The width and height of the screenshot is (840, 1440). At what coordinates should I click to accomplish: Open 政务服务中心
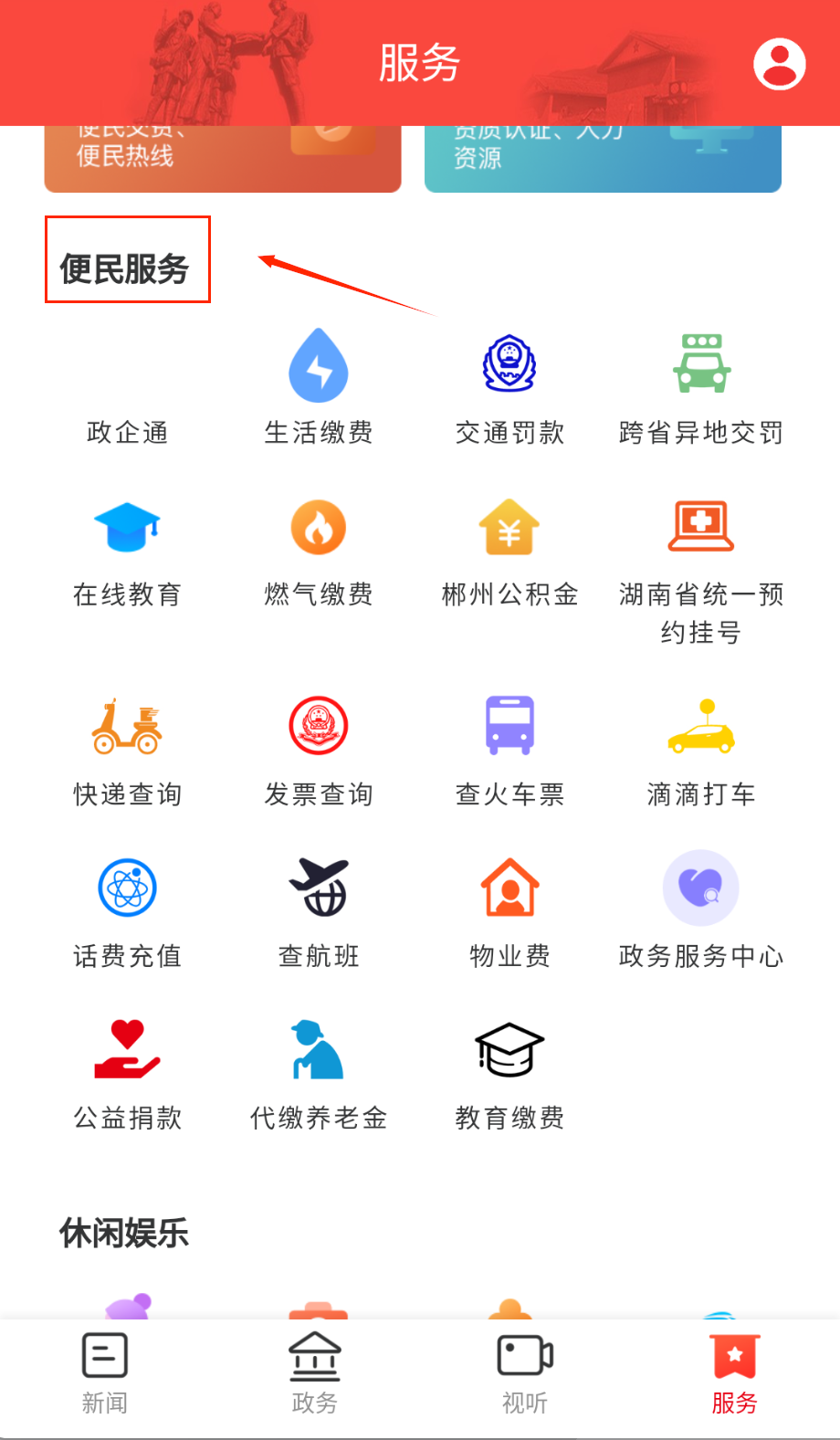(x=701, y=889)
